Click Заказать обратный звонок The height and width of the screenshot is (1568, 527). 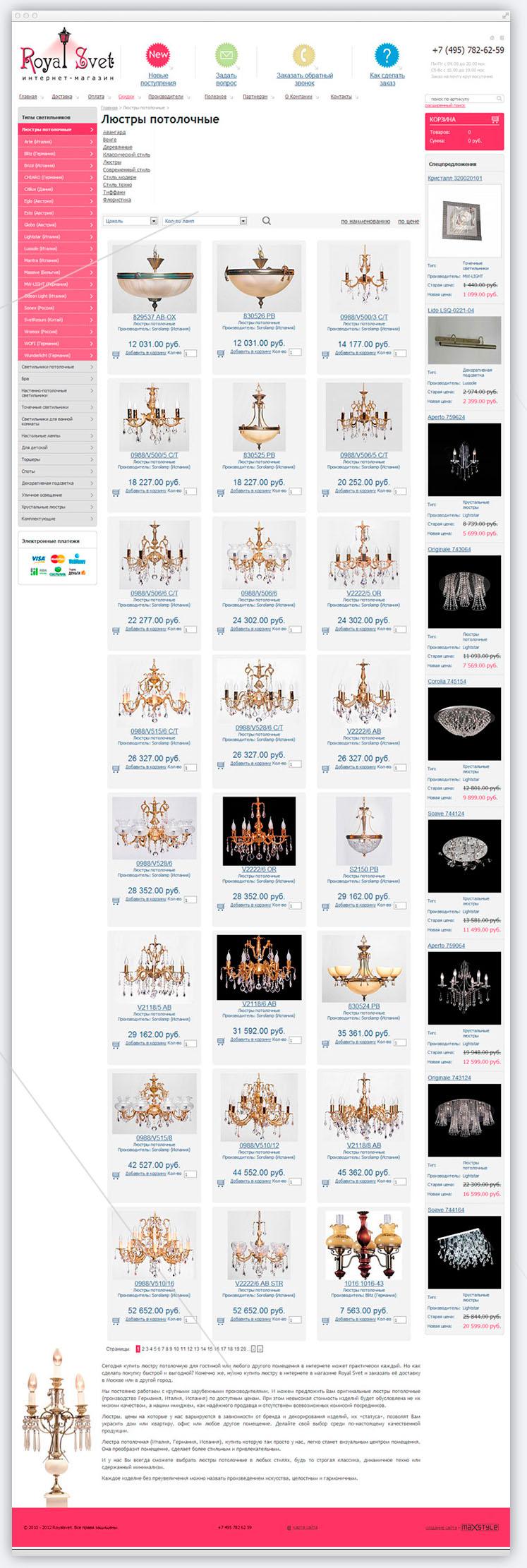[305, 79]
